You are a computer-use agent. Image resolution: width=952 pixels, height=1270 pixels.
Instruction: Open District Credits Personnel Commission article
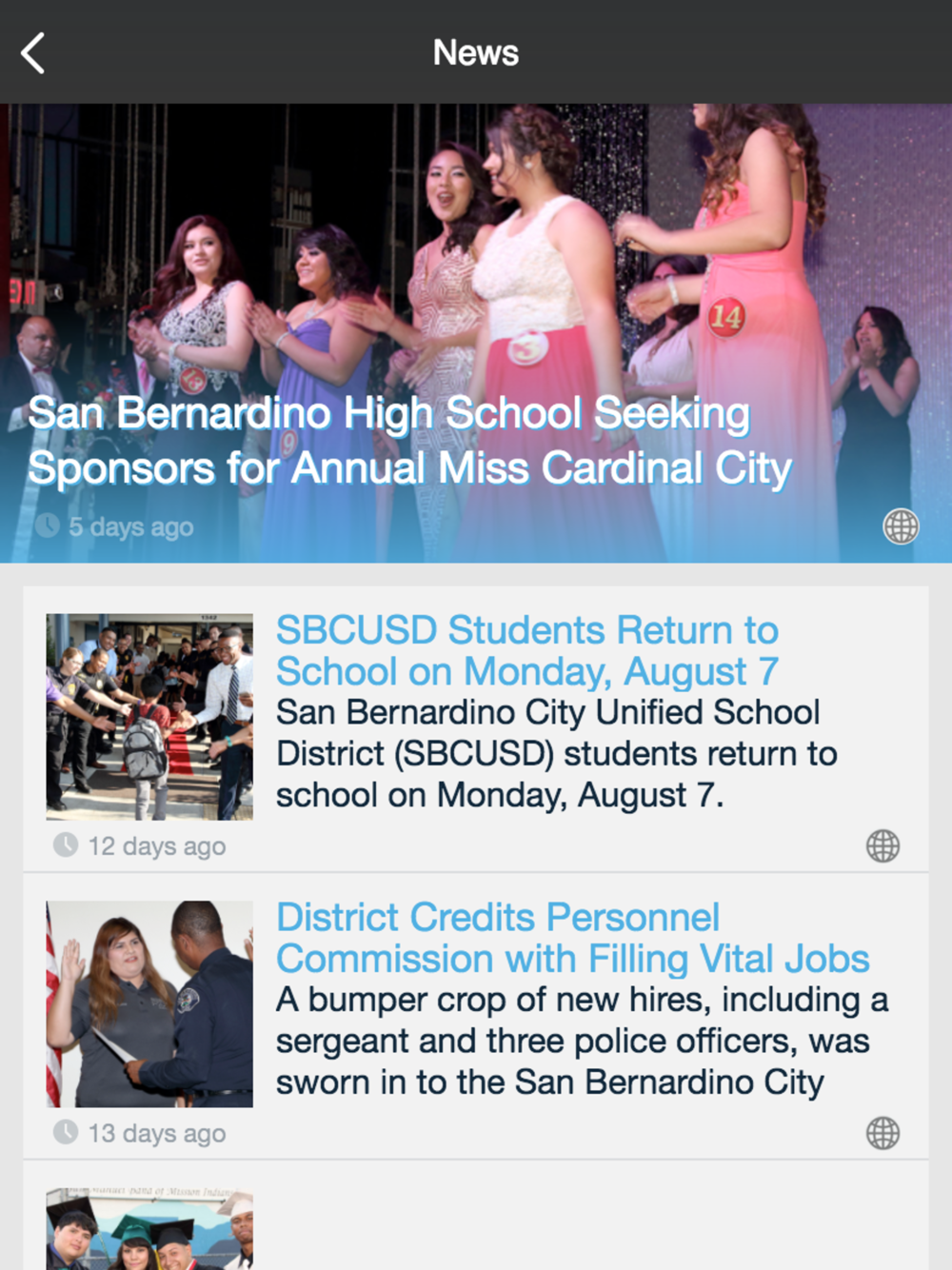pos(572,939)
